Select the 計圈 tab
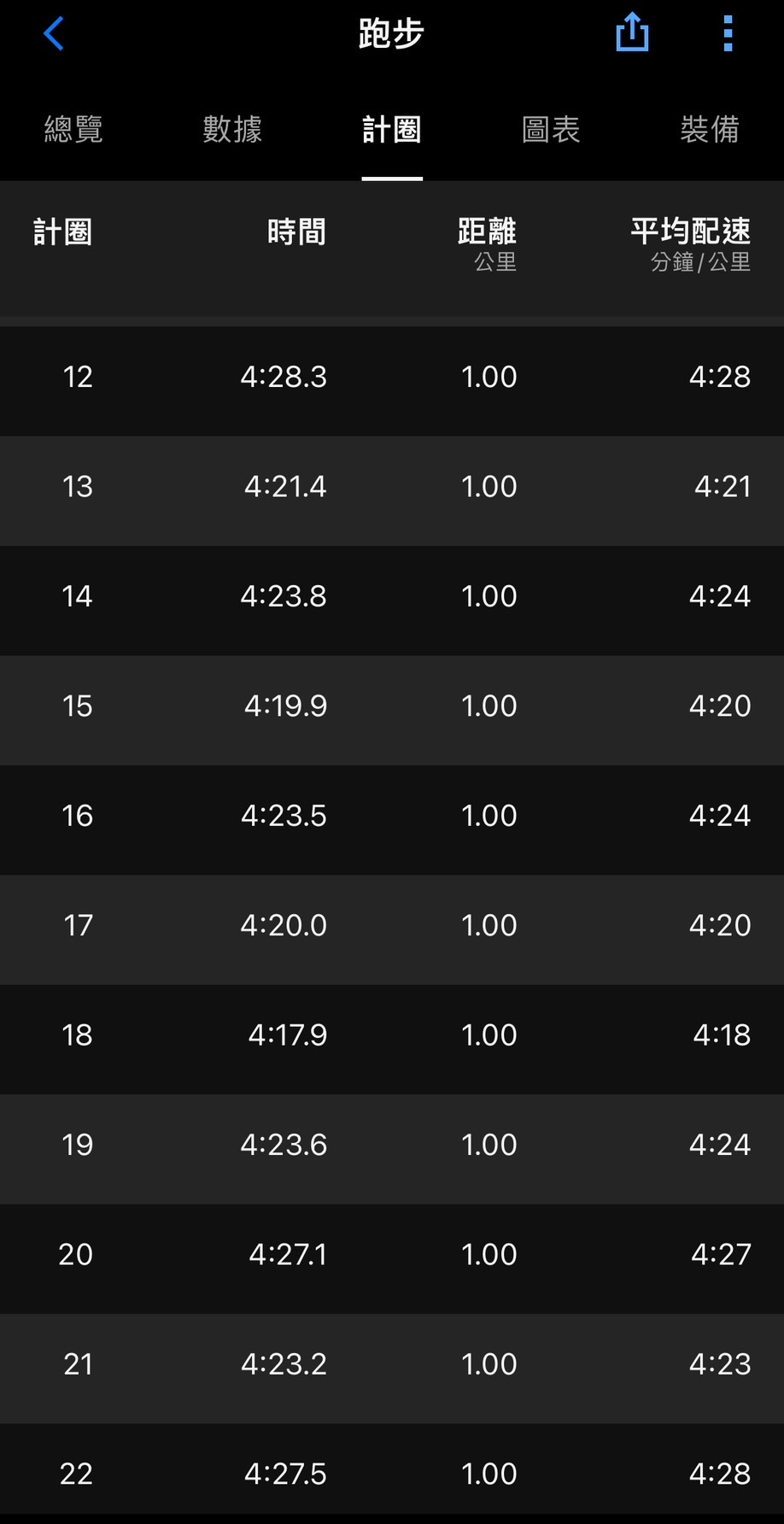The width and height of the screenshot is (784, 1524). [x=392, y=130]
